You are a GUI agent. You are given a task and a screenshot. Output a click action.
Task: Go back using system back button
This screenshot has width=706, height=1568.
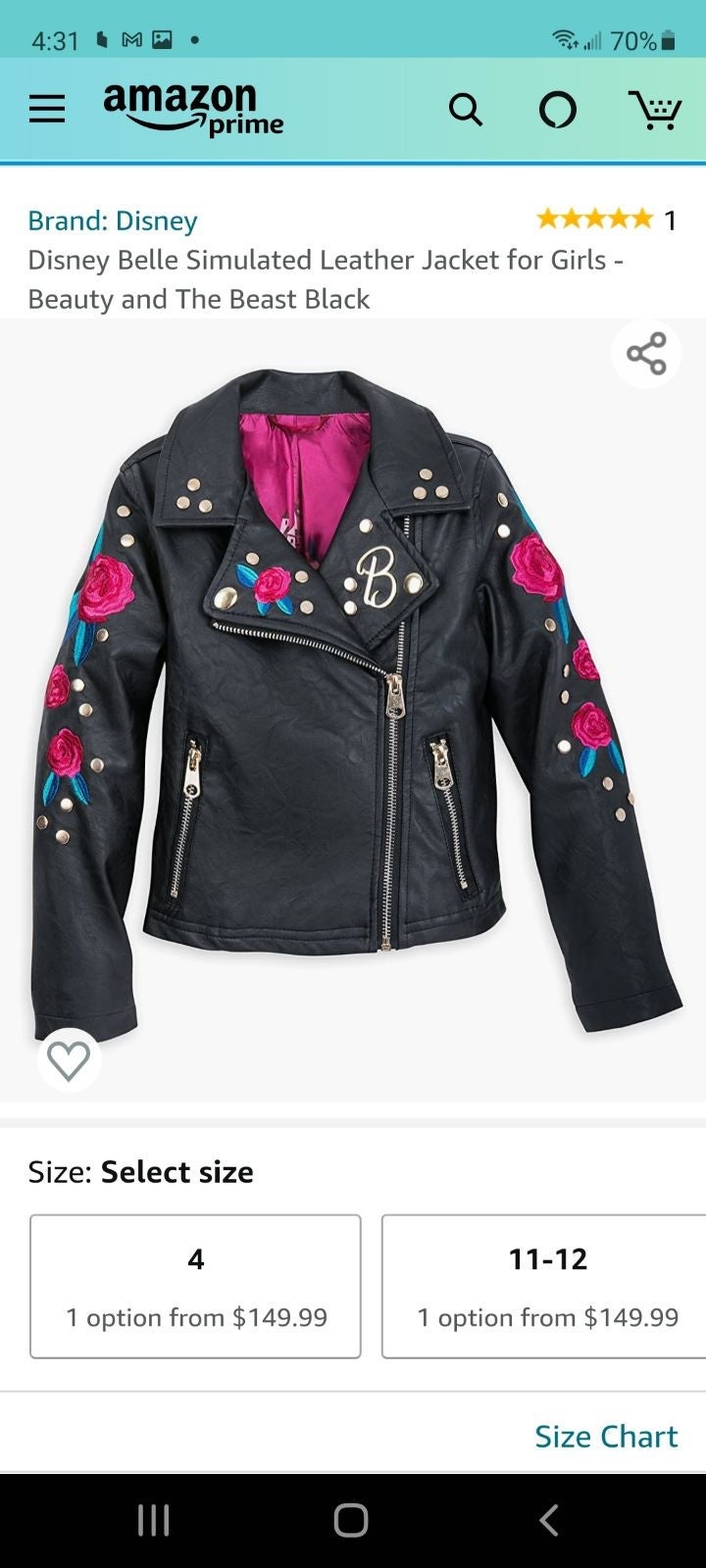coord(549,1520)
